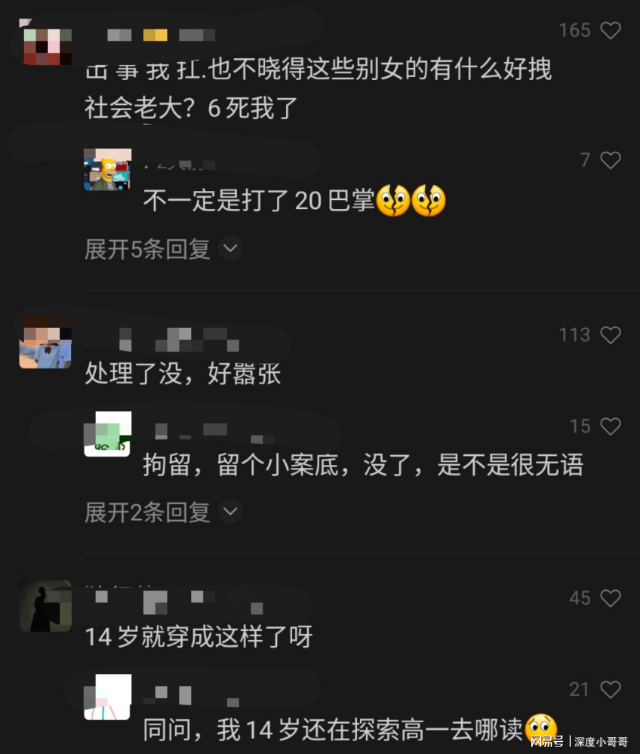The width and height of the screenshot is (640, 754).
Task: Open avatar of 14岁就穿成这样了呀 commenter
Action: [x=46, y=605]
